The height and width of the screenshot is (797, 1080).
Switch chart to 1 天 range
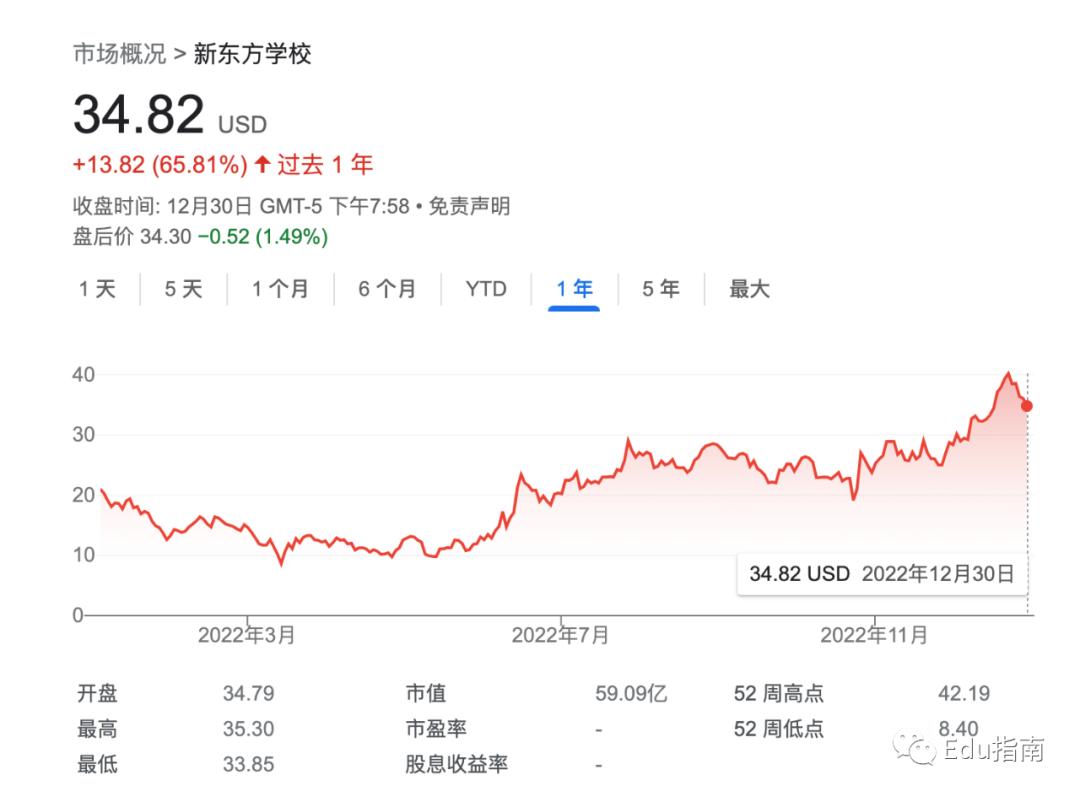pos(97,289)
